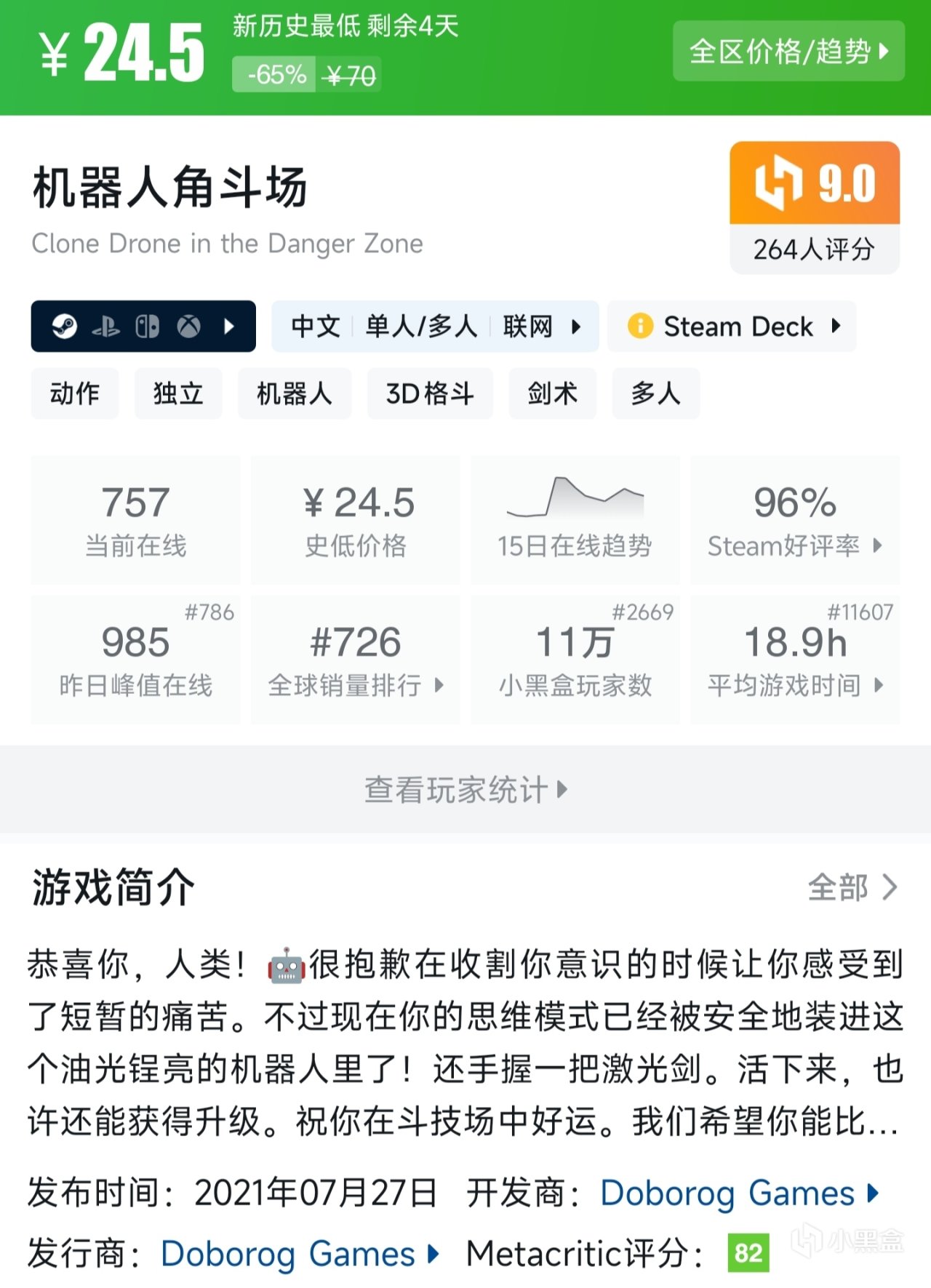Image resolution: width=931 pixels, height=1288 pixels.
Task: Expand the supported platforms list
Action: point(143,327)
